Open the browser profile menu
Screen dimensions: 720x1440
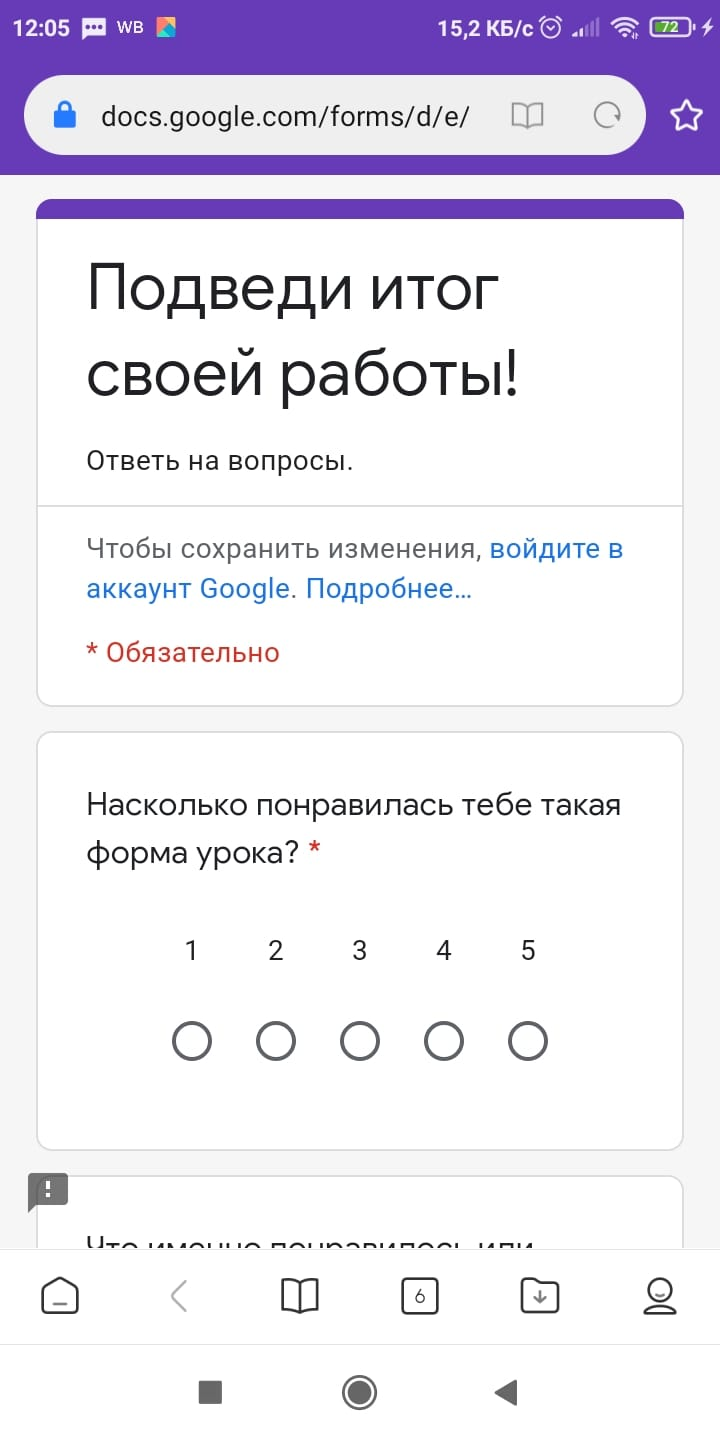coord(660,1296)
